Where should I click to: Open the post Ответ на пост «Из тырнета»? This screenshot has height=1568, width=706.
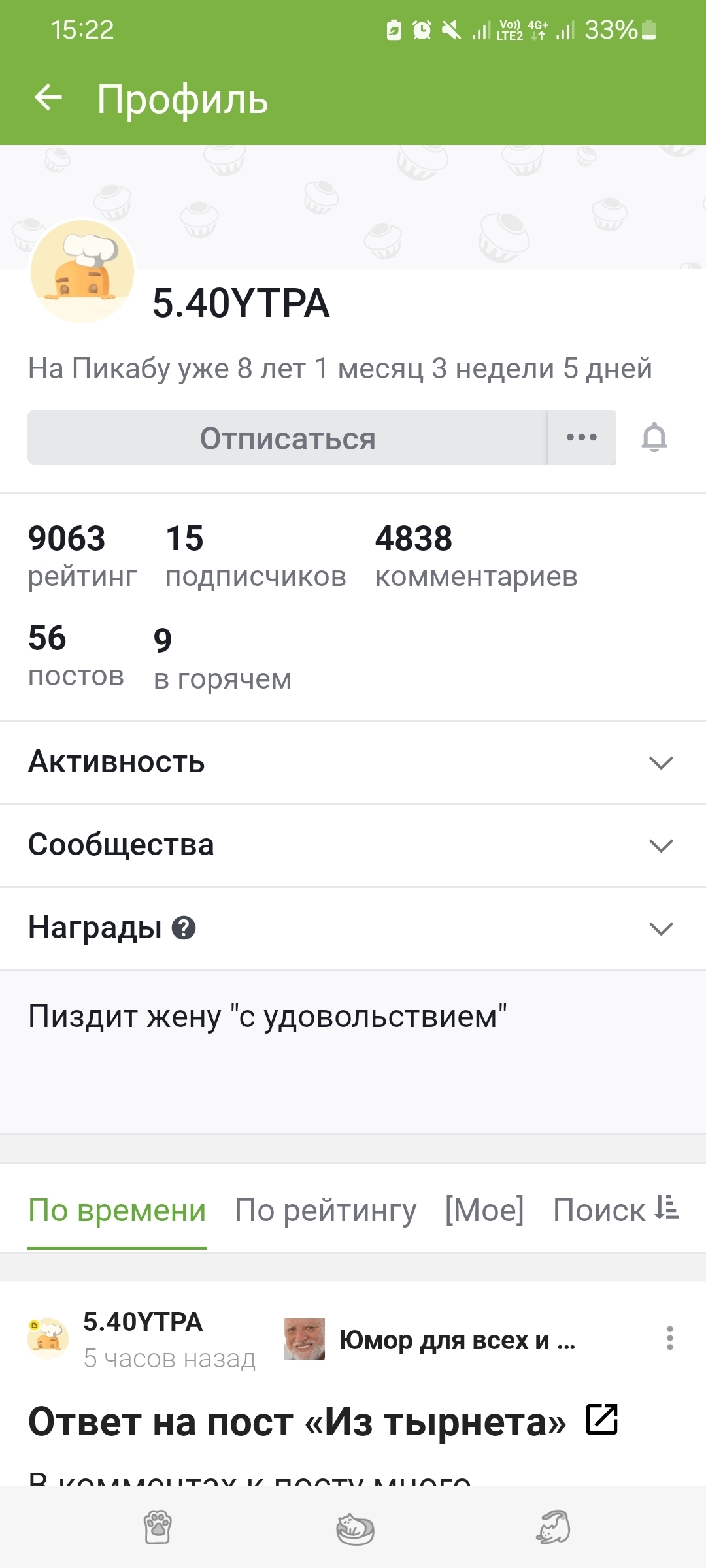297,1422
